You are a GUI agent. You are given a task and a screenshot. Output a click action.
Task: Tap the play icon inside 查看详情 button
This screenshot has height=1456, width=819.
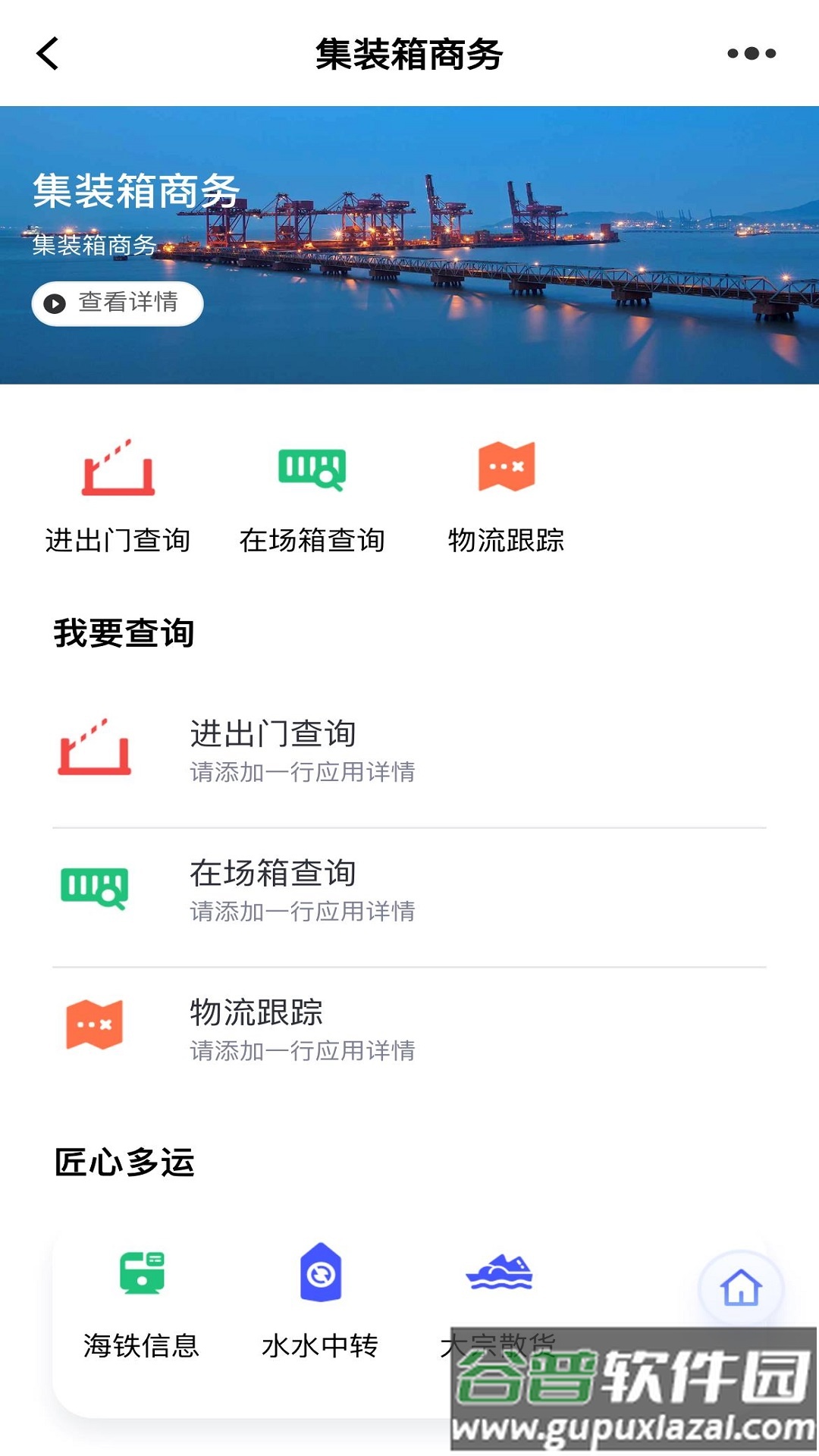(x=55, y=303)
